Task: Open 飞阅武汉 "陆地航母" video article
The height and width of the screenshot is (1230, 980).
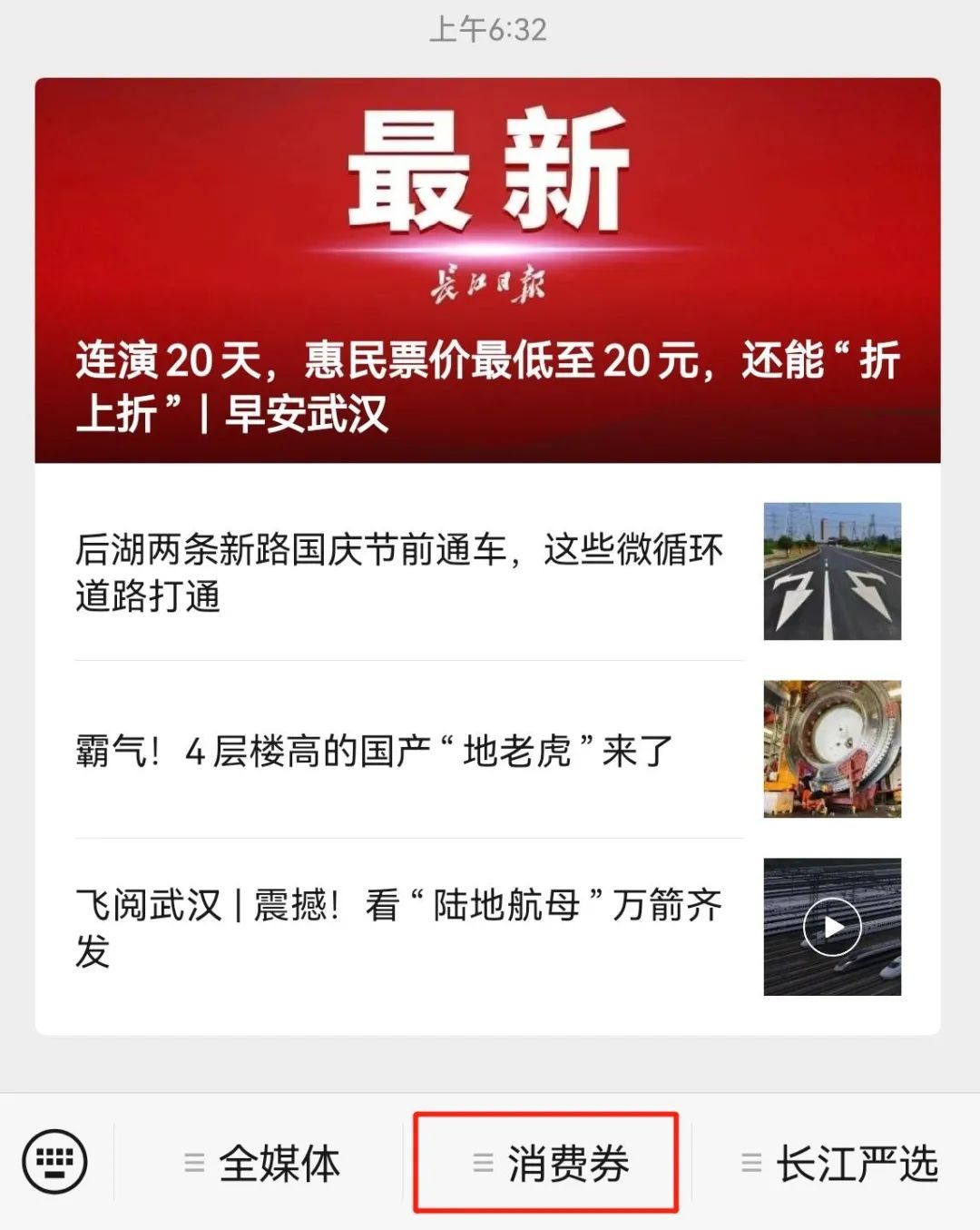Action: (399, 928)
